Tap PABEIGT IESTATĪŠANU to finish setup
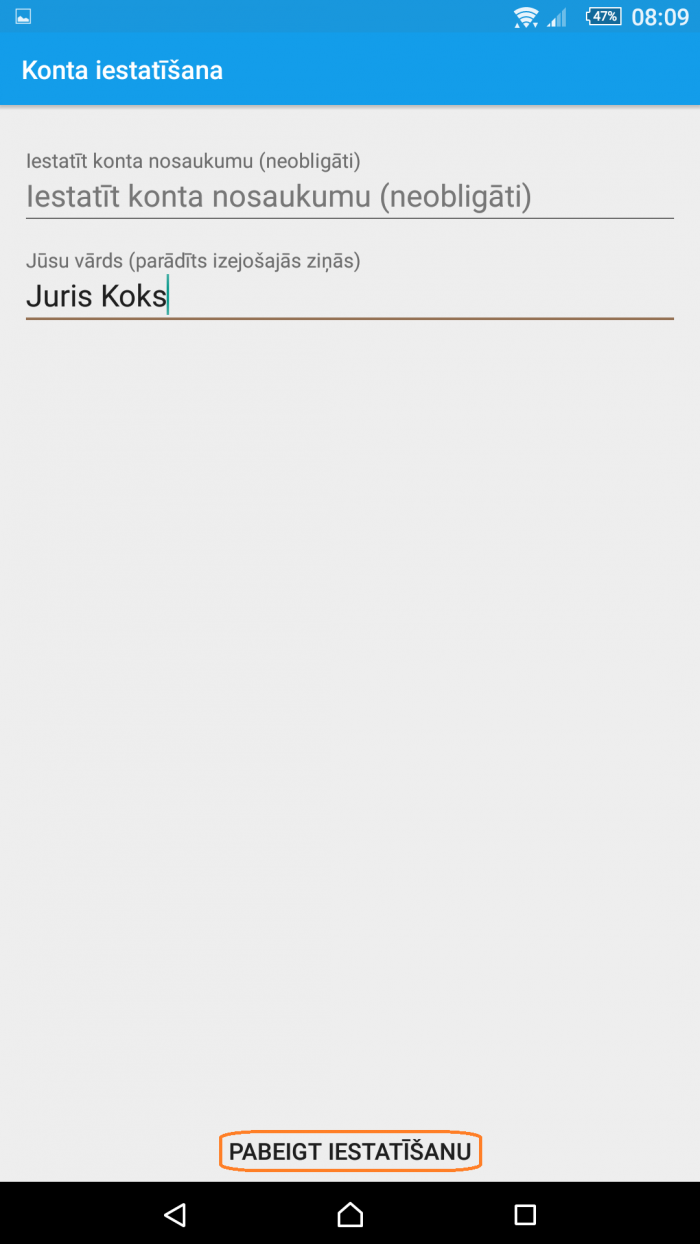This screenshot has height=1244, width=700. (x=350, y=1151)
